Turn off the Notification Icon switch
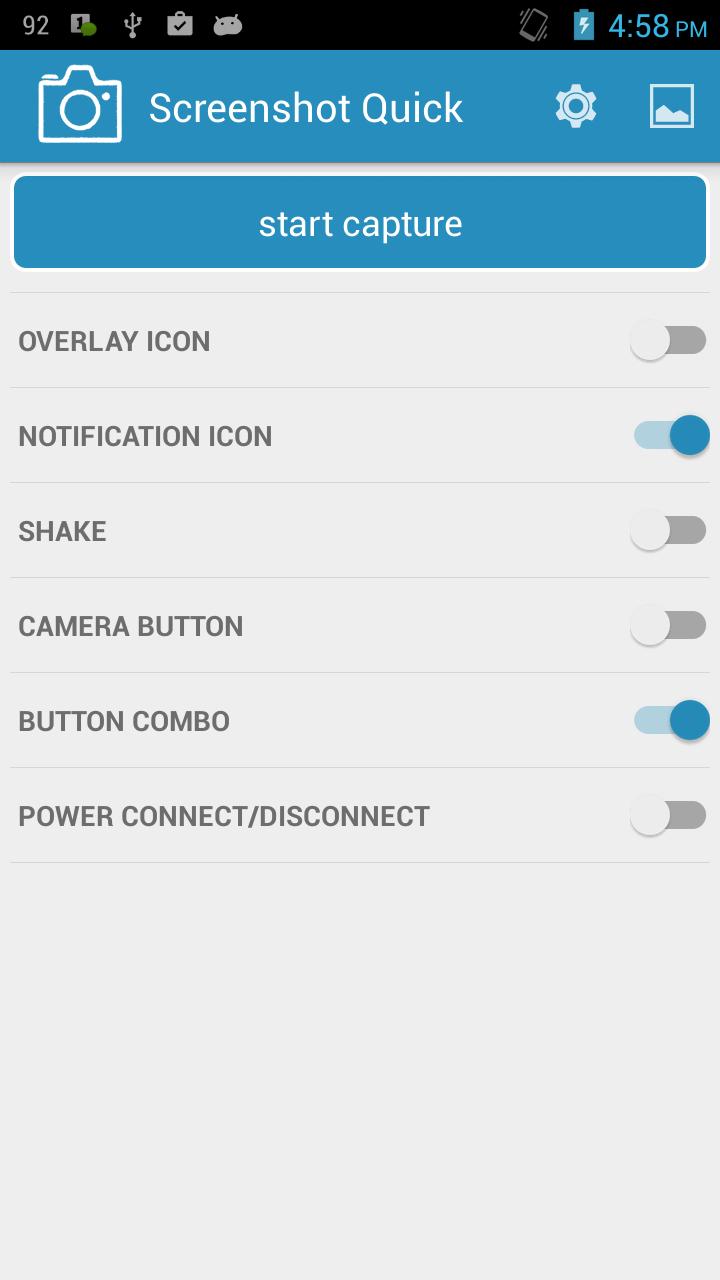720x1280 pixels. pyautogui.click(x=670, y=436)
